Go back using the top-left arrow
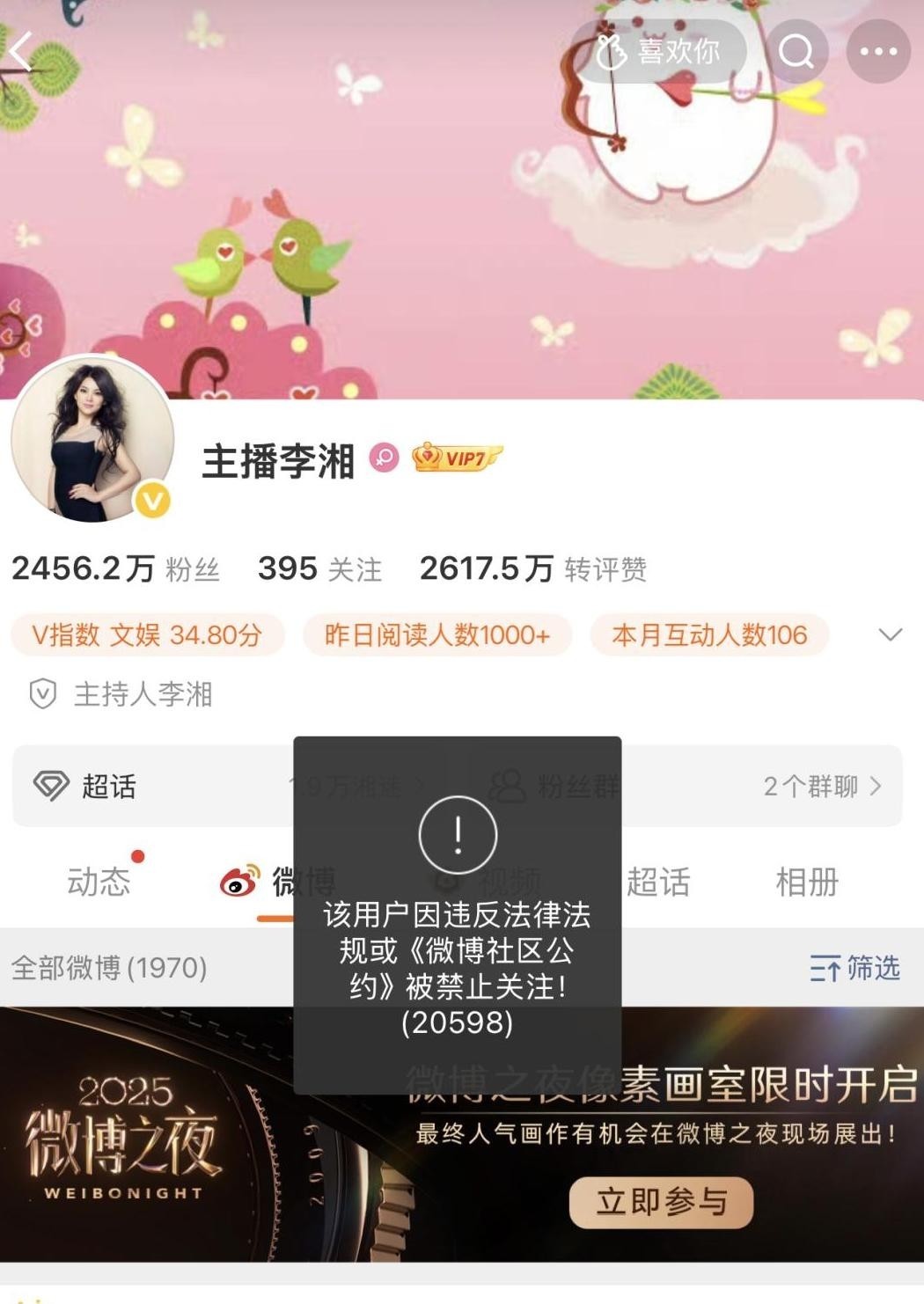 [x=23, y=51]
